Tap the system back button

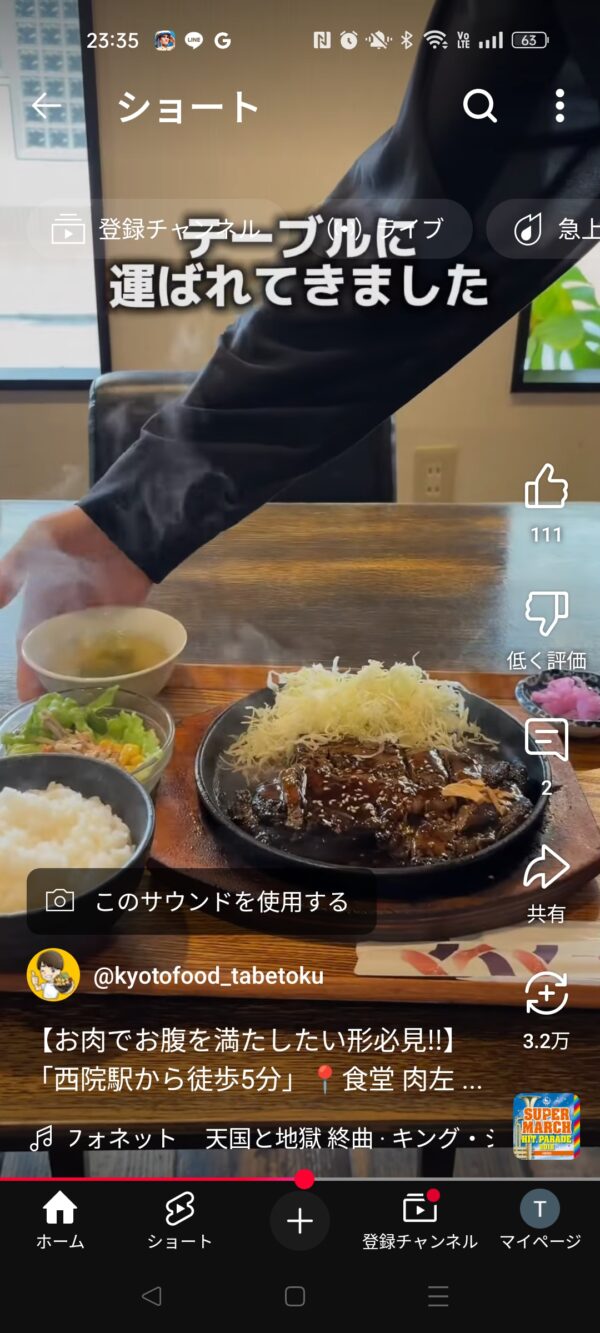[151, 1297]
